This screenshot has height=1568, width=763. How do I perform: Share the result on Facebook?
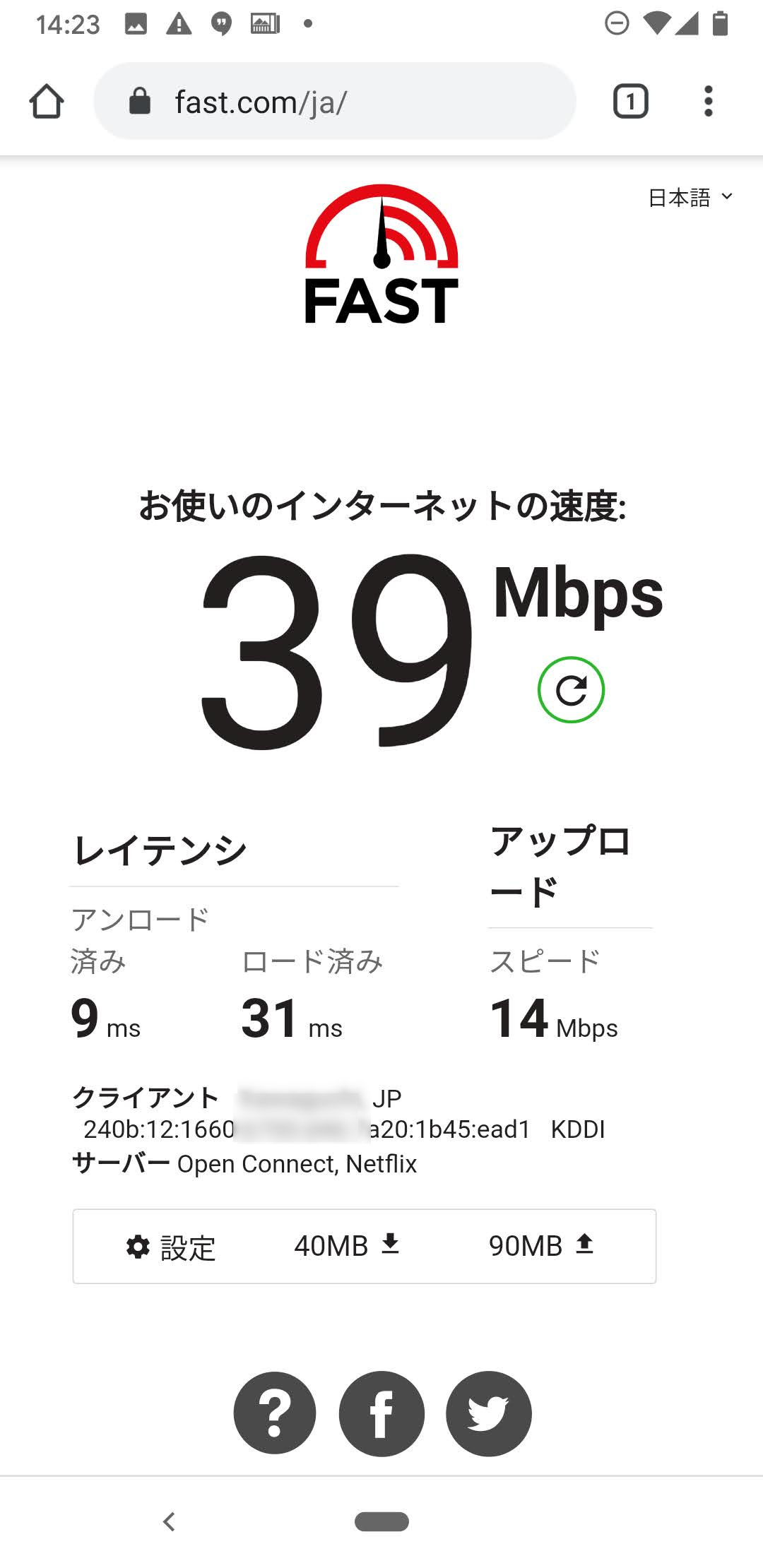point(381,1413)
